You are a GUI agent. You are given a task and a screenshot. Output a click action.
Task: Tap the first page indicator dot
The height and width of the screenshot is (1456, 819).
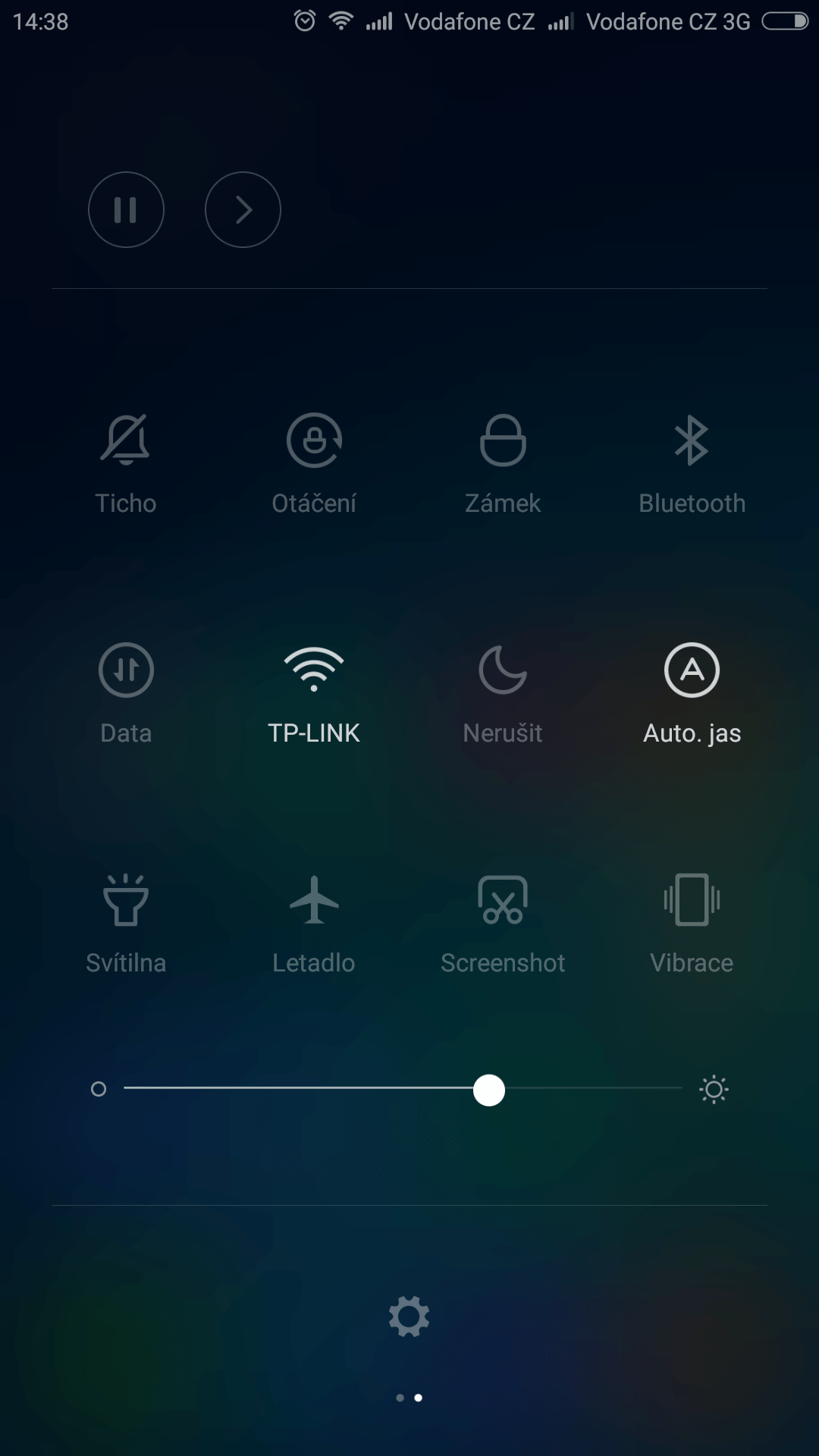click(400, 1398)
